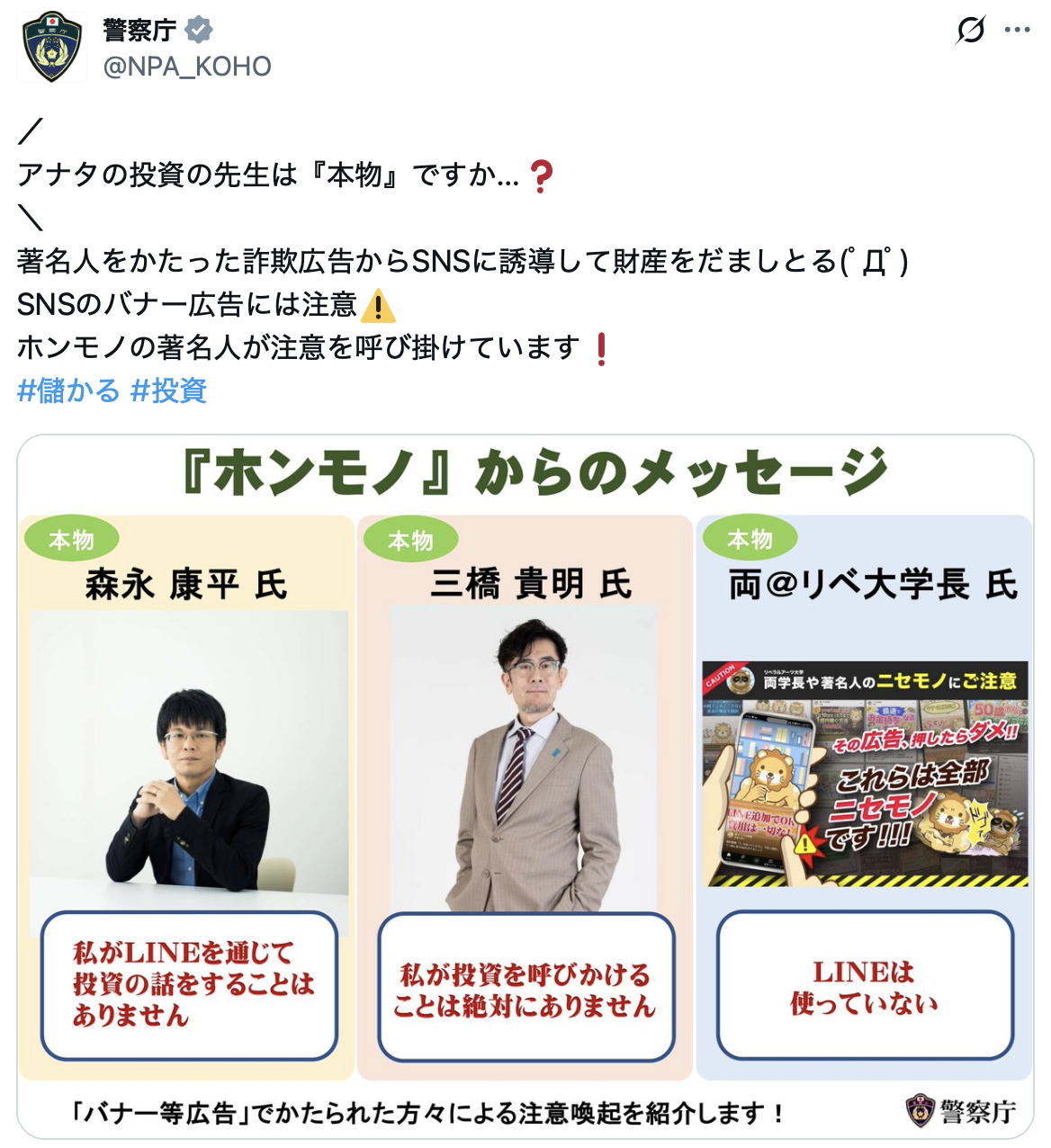This screenshot has height=1148, width=1051.
Task: Open the #投資 hashtag
Action: (x=169, y=390)
